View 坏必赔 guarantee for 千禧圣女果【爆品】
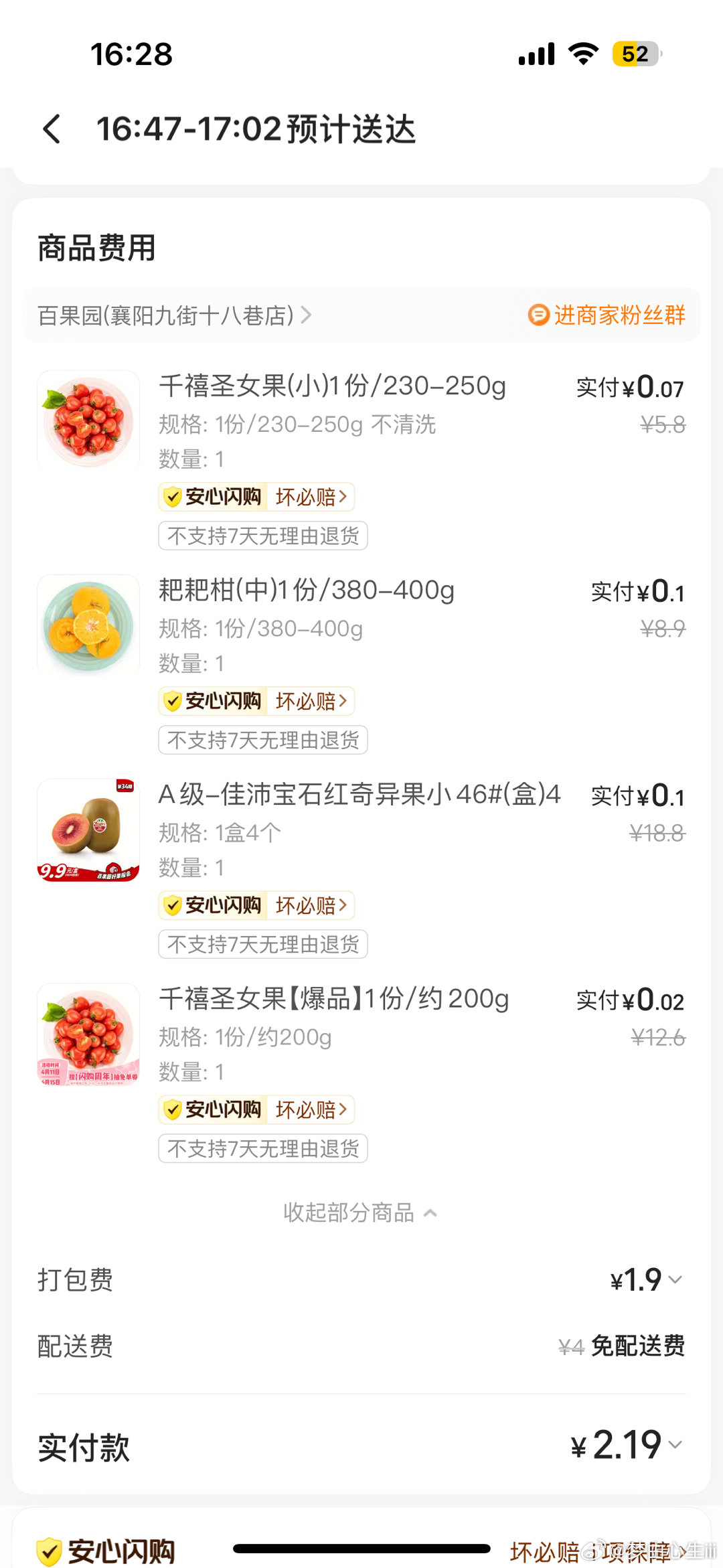 (311, 1109)
